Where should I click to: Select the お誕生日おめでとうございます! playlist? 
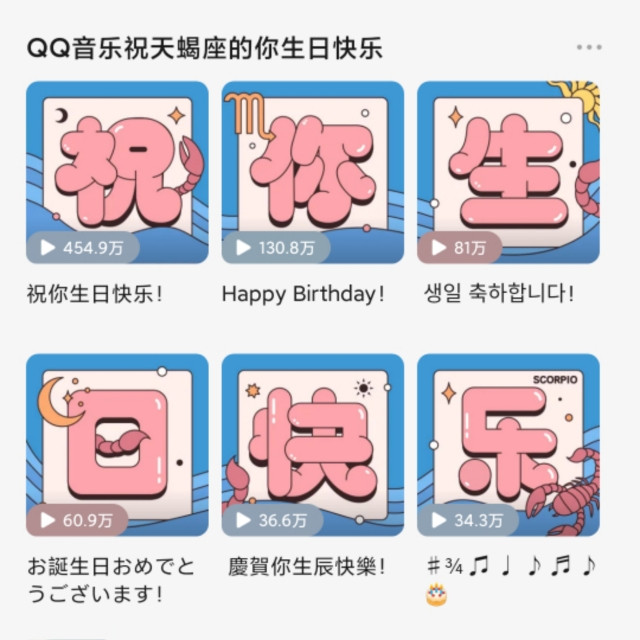point(117,445)
